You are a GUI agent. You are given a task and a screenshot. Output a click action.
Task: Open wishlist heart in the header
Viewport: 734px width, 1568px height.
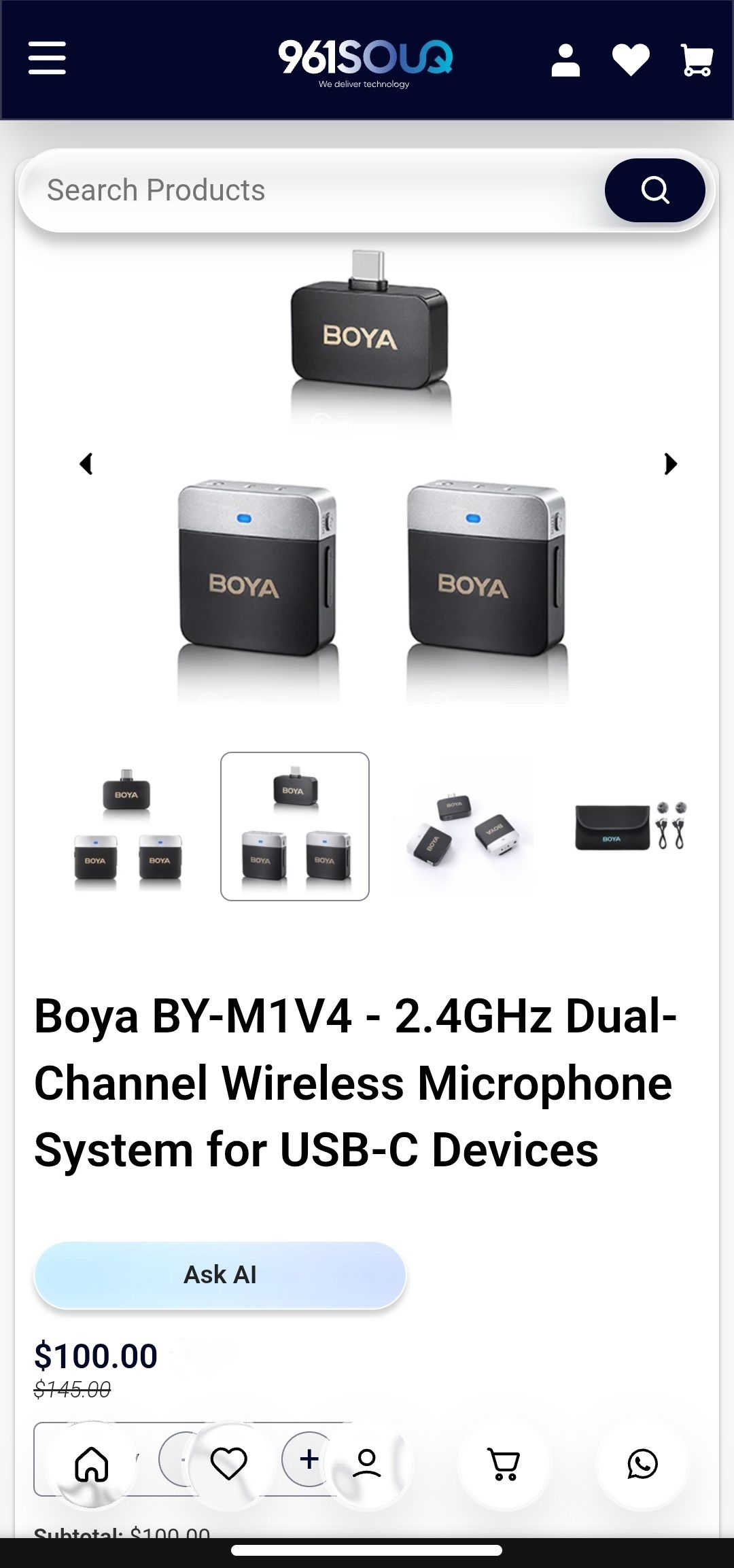pos(631,60)
